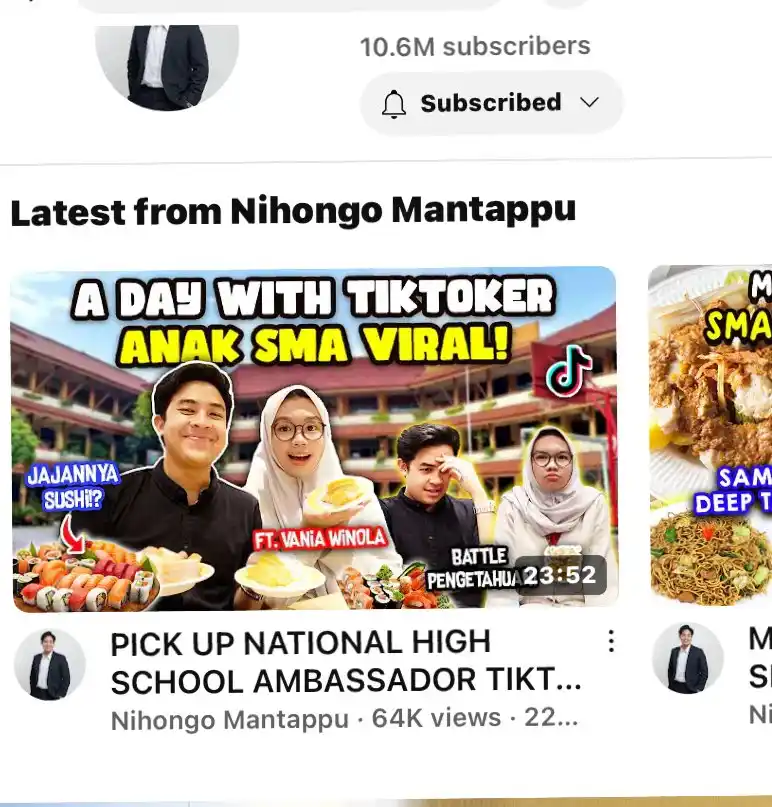Image resolution: width=772 pixels, height=807 pixels.
Task: Open the channel's profile picture at top
Action: 167,62
